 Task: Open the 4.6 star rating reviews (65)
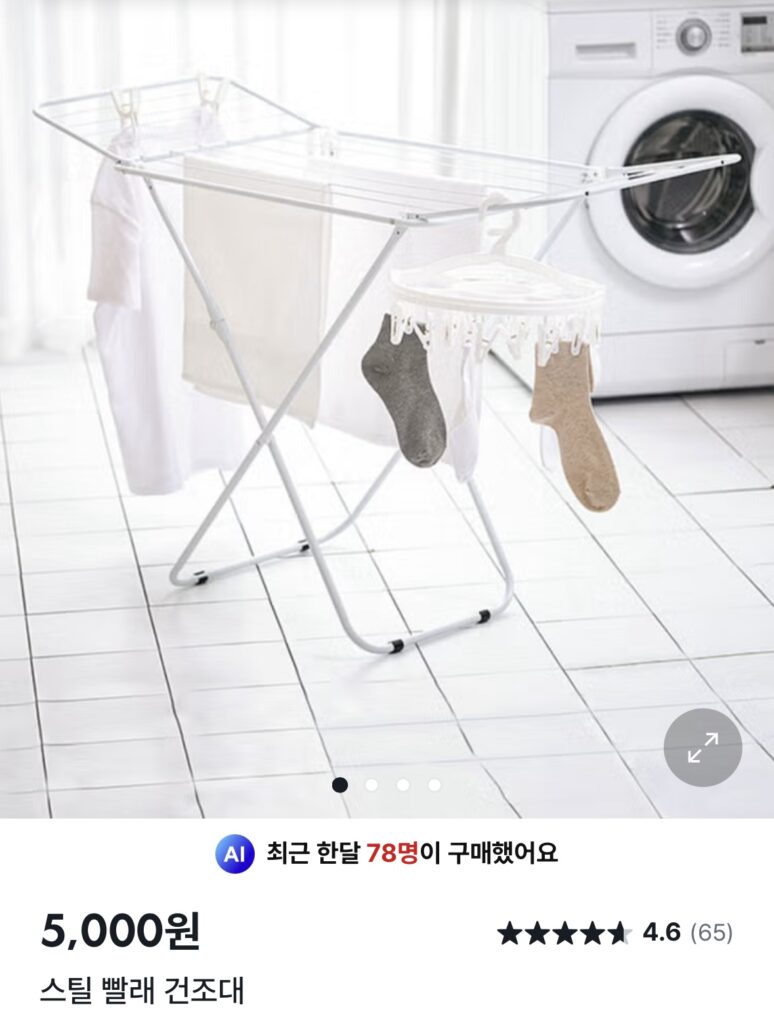(x=615, y=933)
